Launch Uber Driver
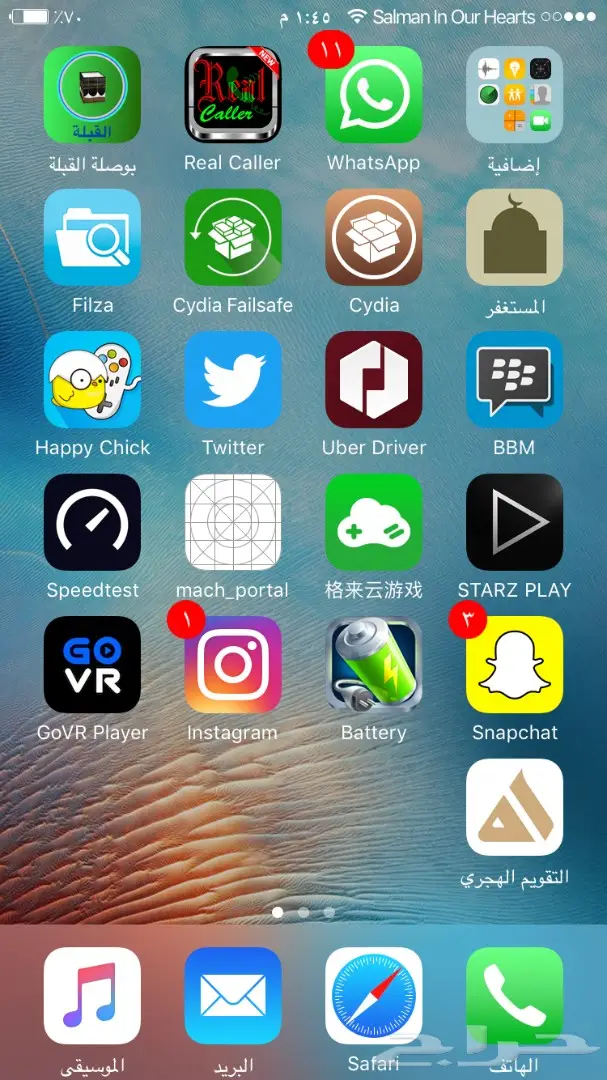Image resolution: width=607 pixels, height=1080 pixels. (x=373, y=380)
